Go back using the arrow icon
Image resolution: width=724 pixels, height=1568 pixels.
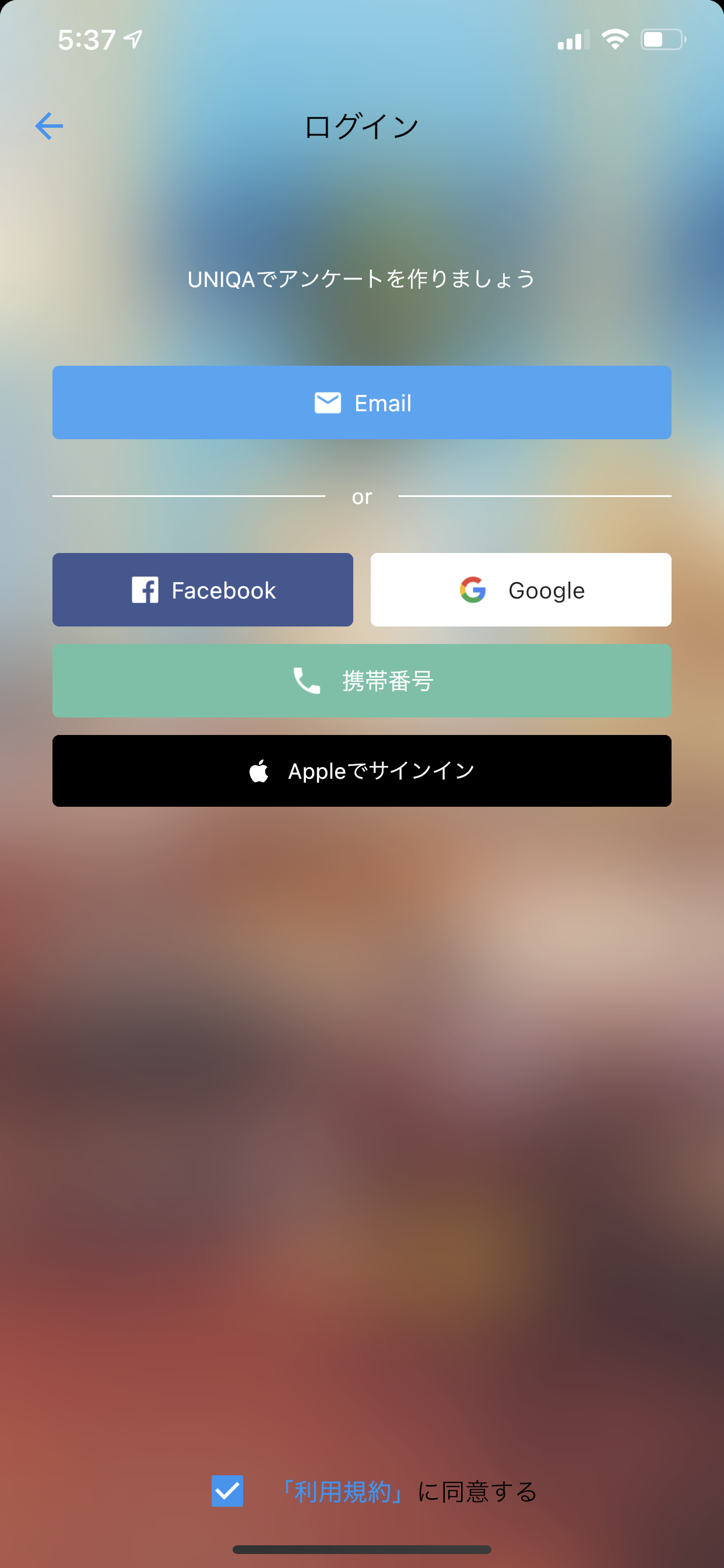[50, 126]
